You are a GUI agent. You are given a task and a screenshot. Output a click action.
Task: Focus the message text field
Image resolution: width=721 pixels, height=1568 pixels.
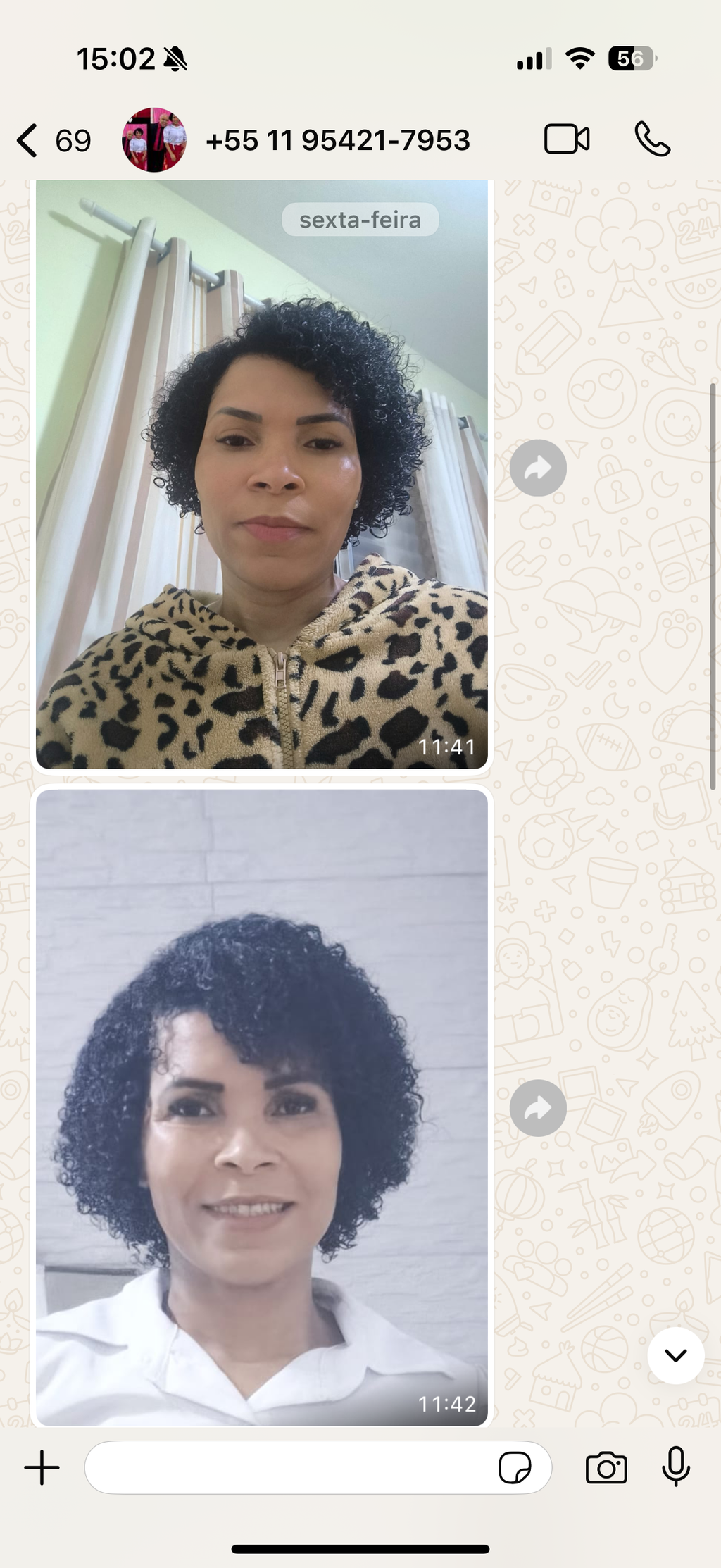tap(289, 1467)
